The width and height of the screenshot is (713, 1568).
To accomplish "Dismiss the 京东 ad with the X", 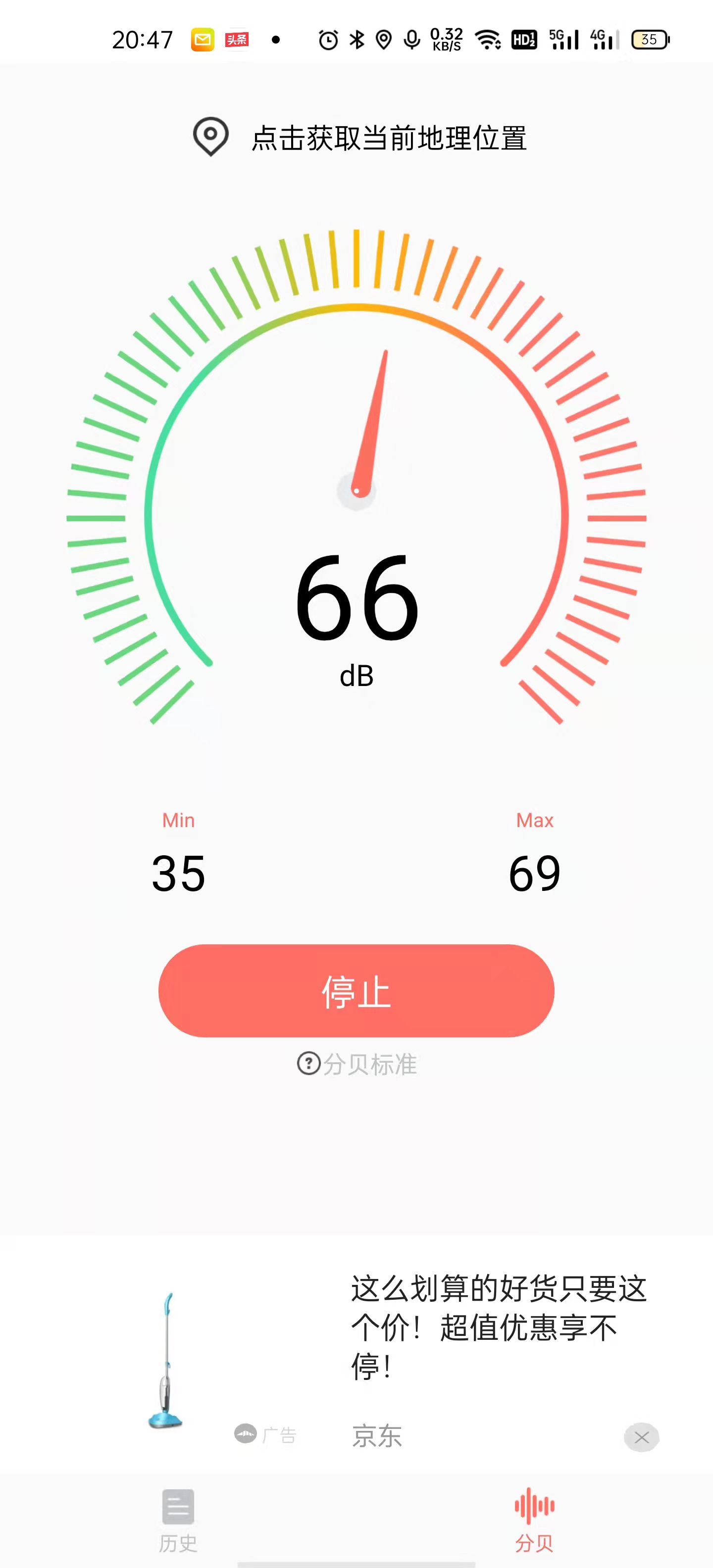I will [641, 1437].
